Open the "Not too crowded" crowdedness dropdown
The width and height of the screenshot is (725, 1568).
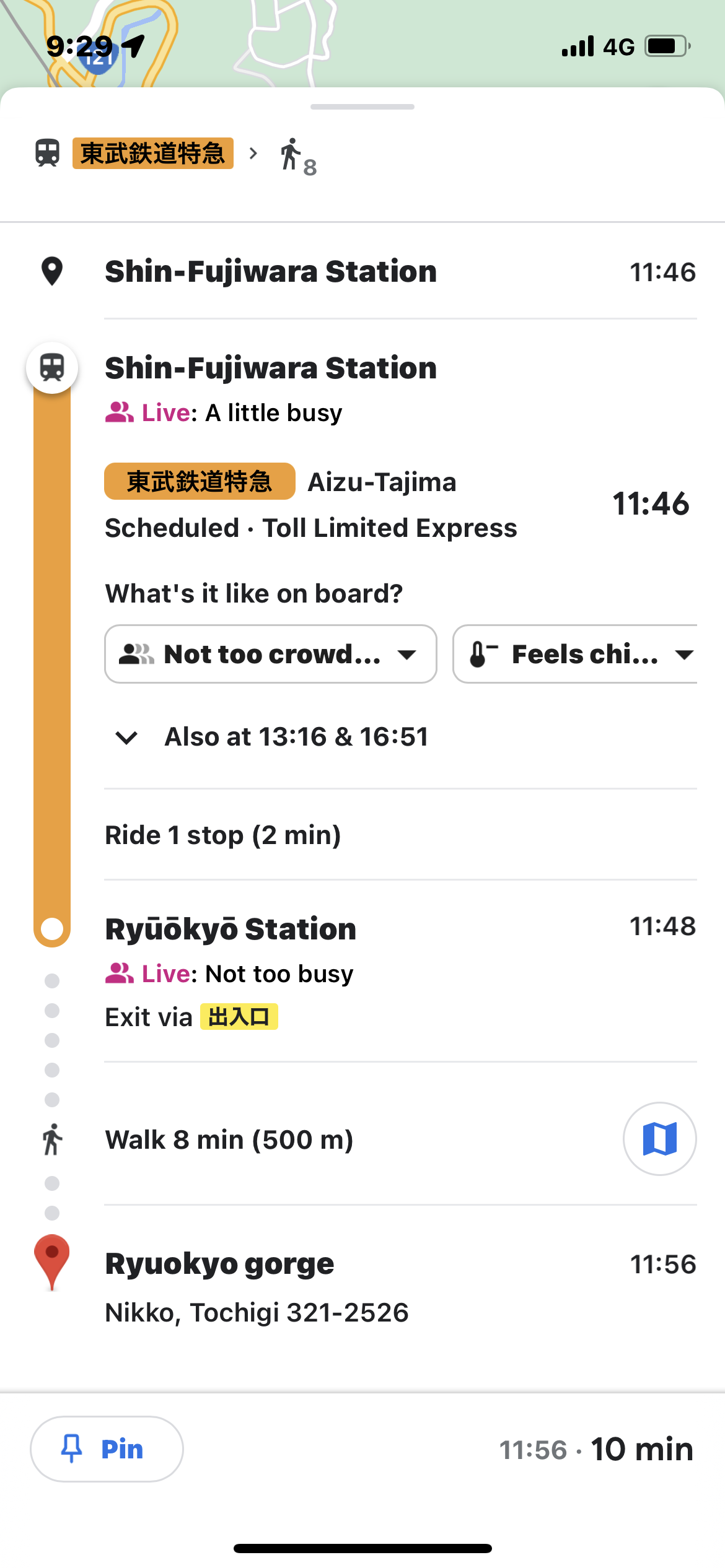coord(271,654)
